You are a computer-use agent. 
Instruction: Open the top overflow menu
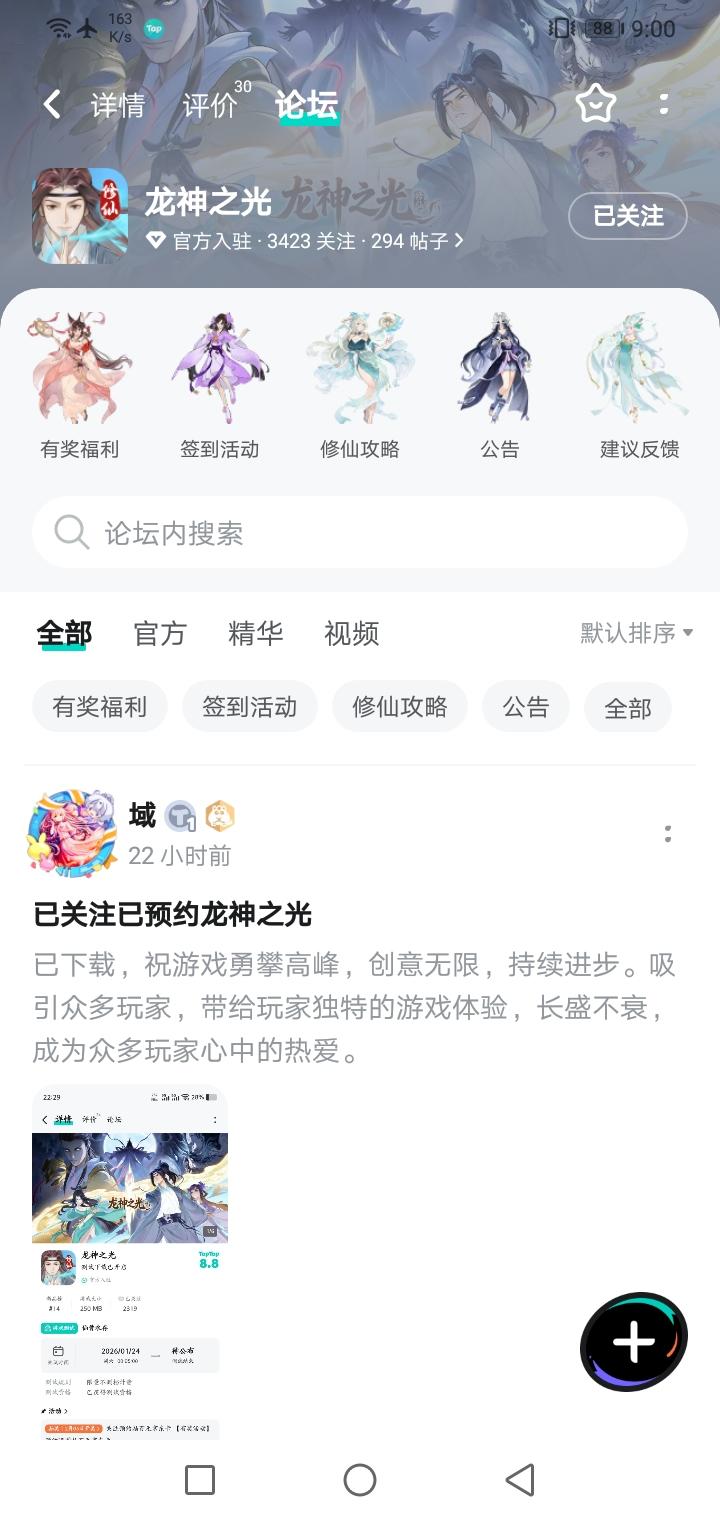664,103
